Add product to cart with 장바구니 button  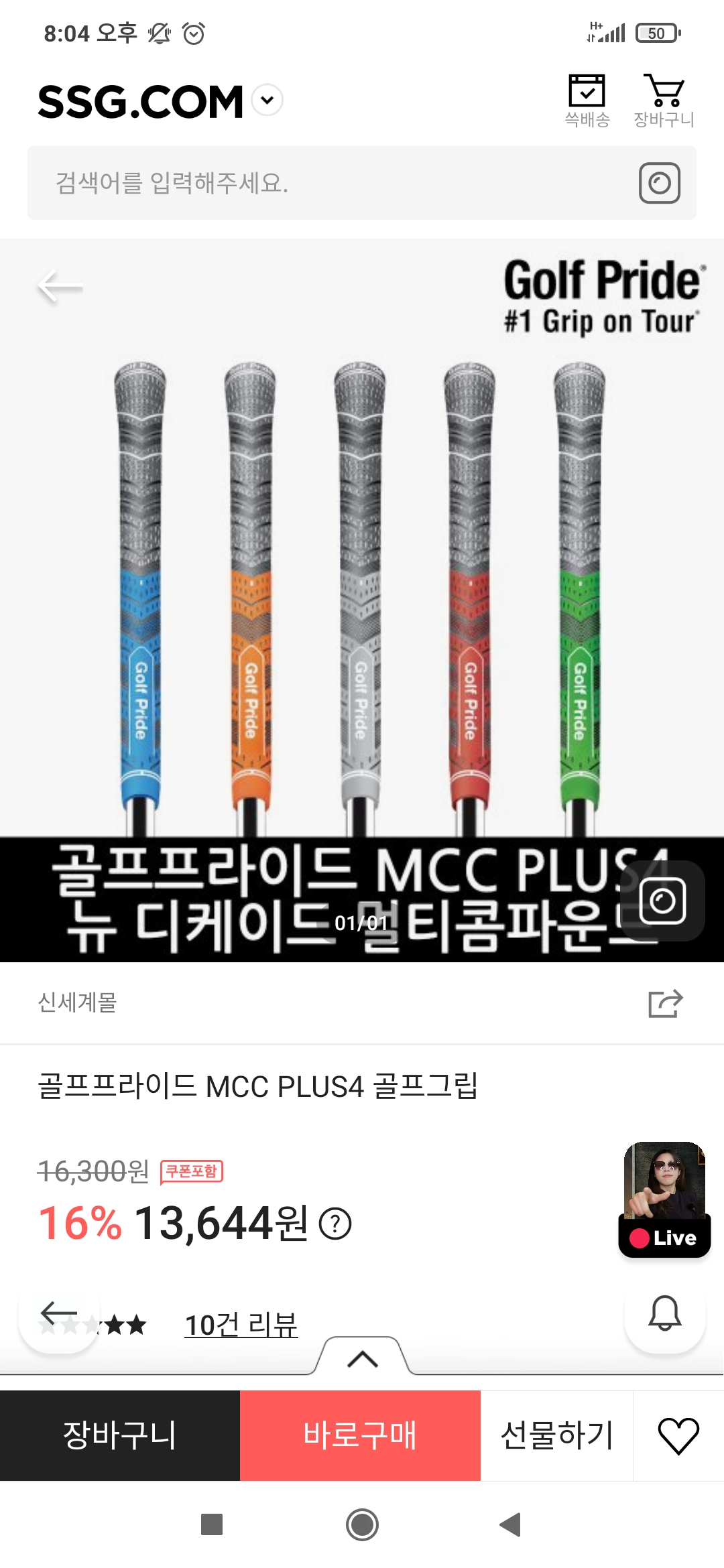pos(120,1435)
